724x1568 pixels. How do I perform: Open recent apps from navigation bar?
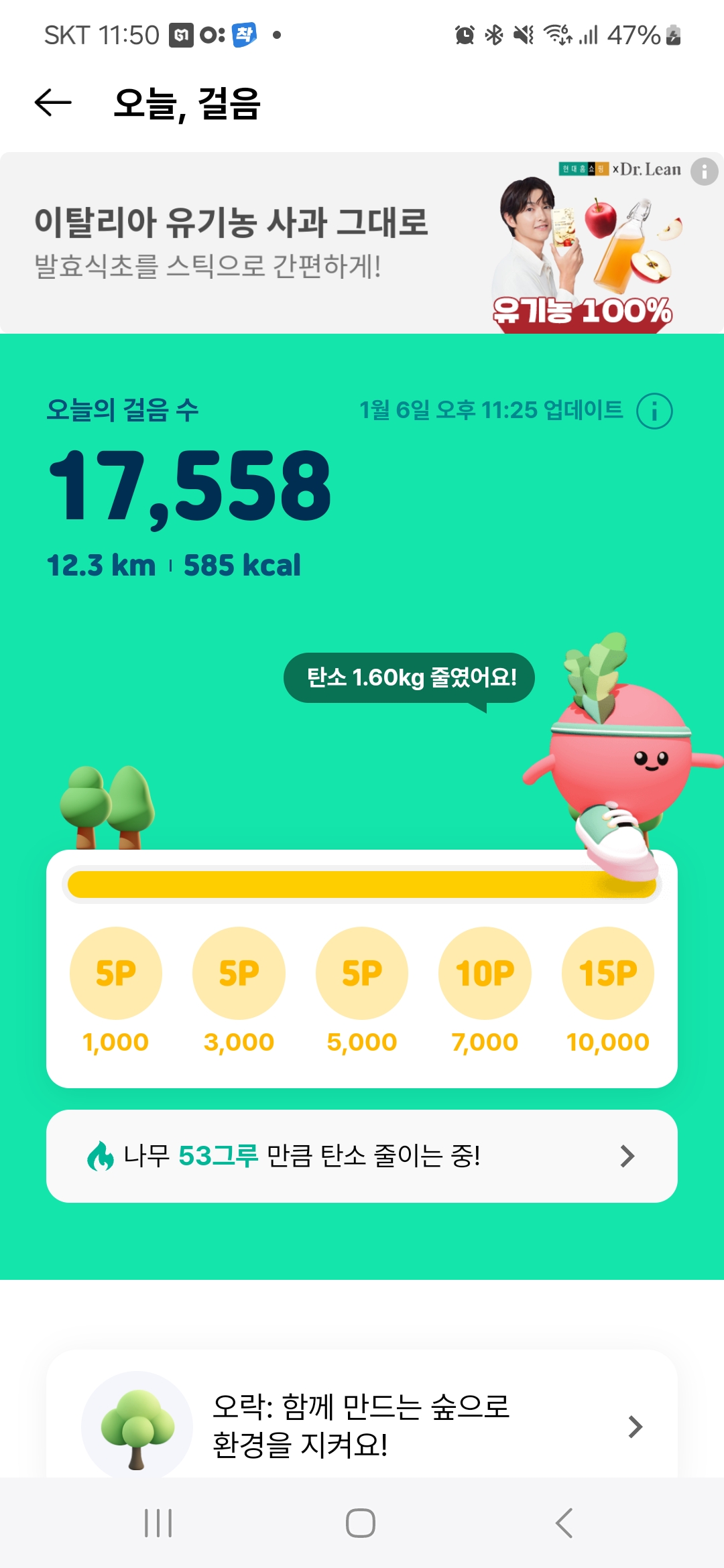pyautogui.click(x=158, y=1523)
